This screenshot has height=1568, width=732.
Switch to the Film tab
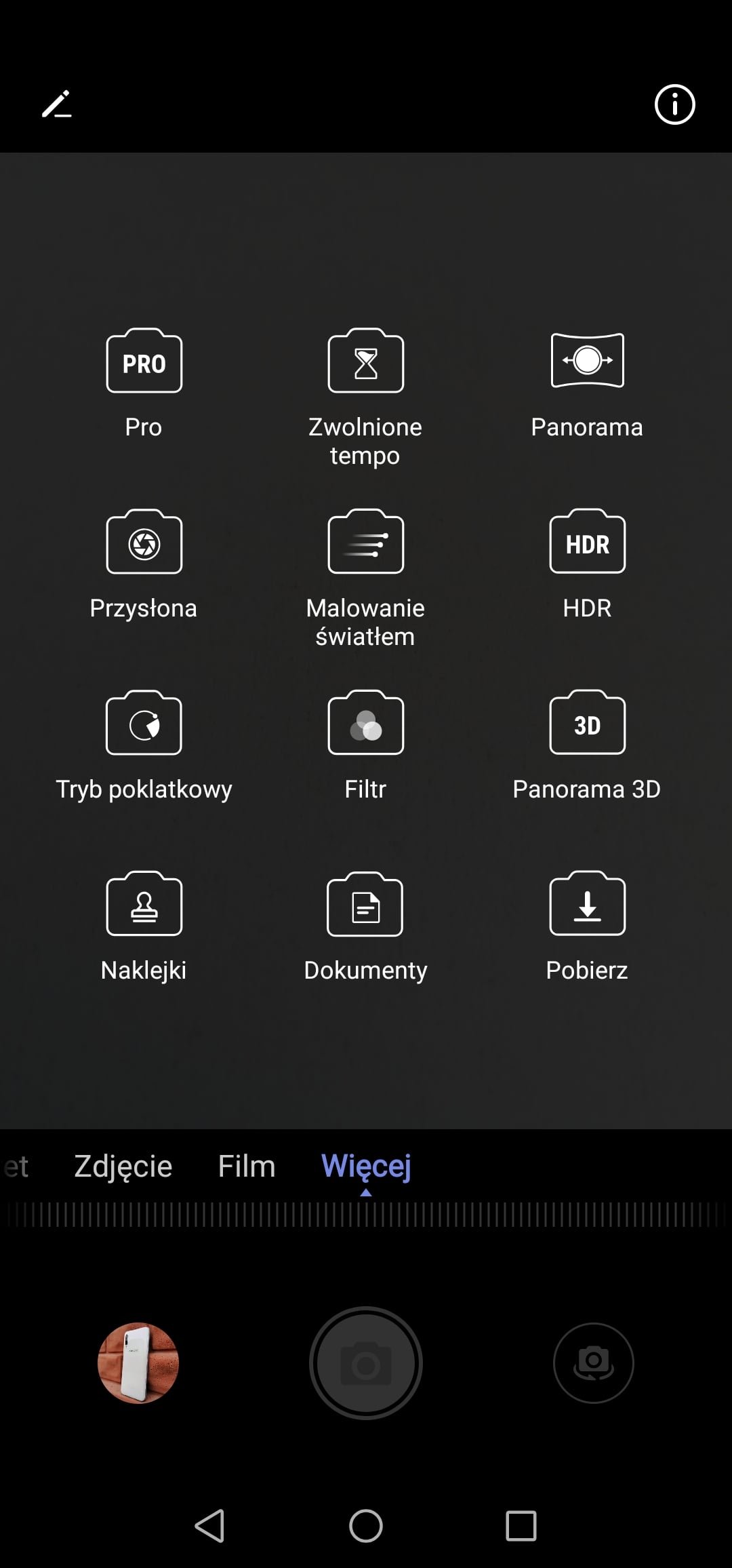coord(247,1167)
